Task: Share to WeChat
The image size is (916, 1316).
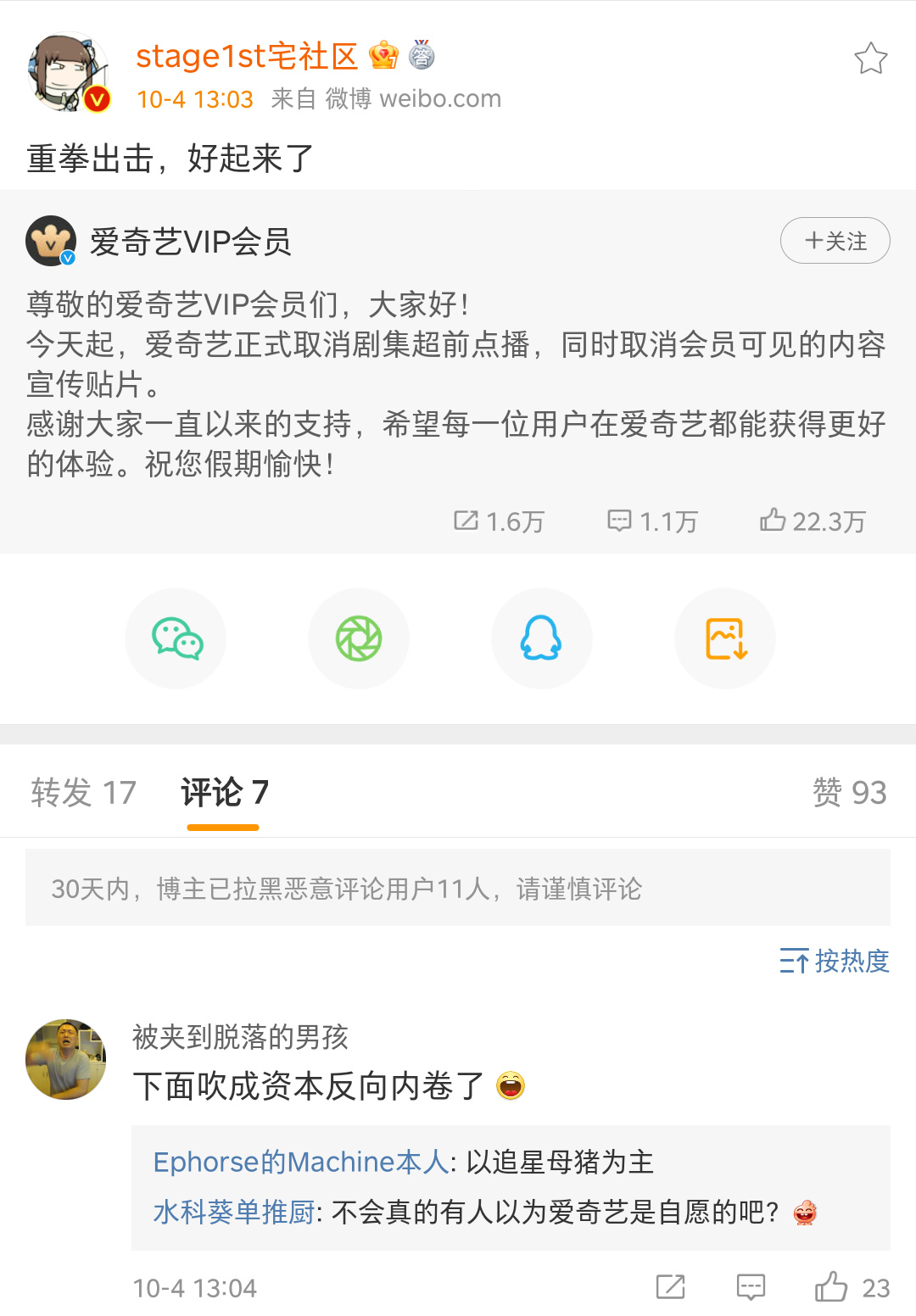Action: (176, 638)
